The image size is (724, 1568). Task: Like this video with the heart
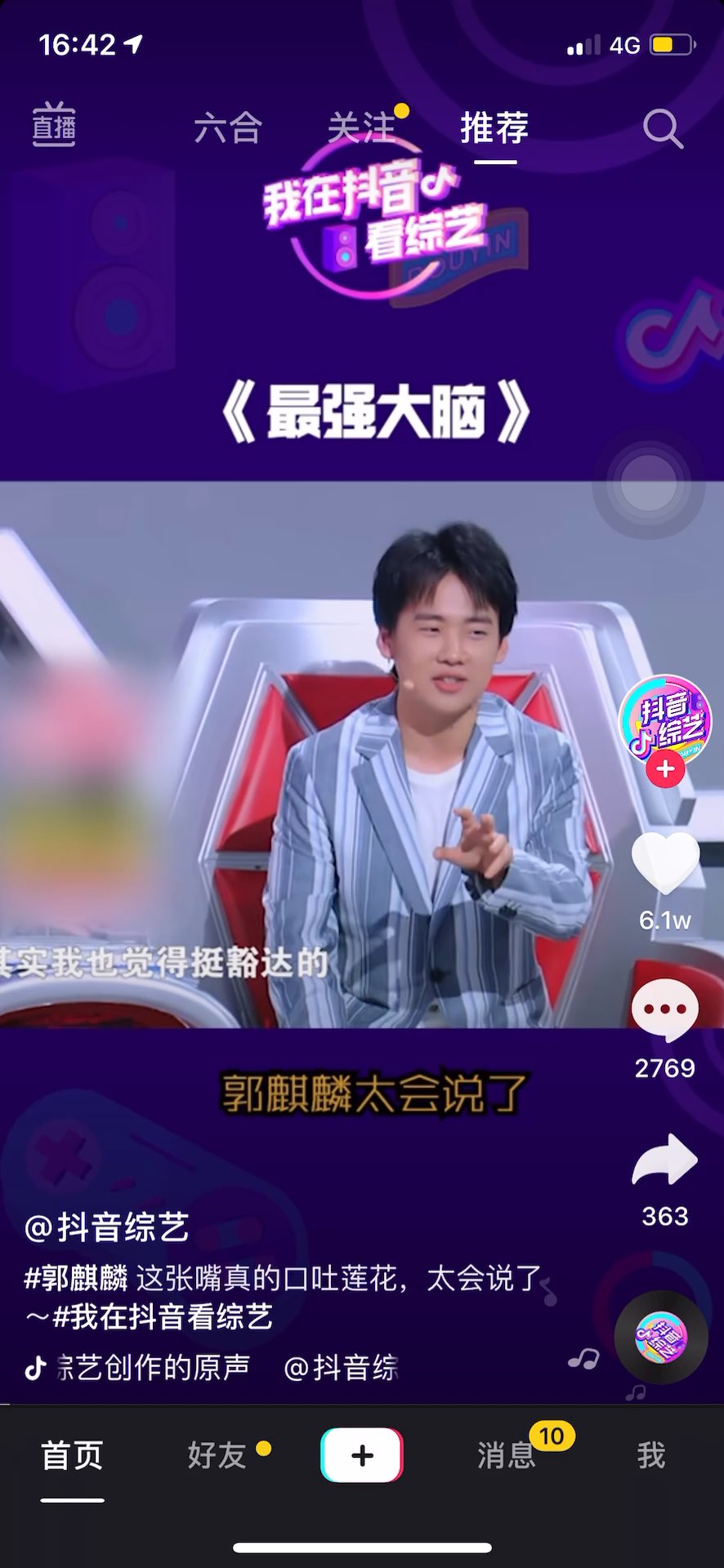coord(665,864)
